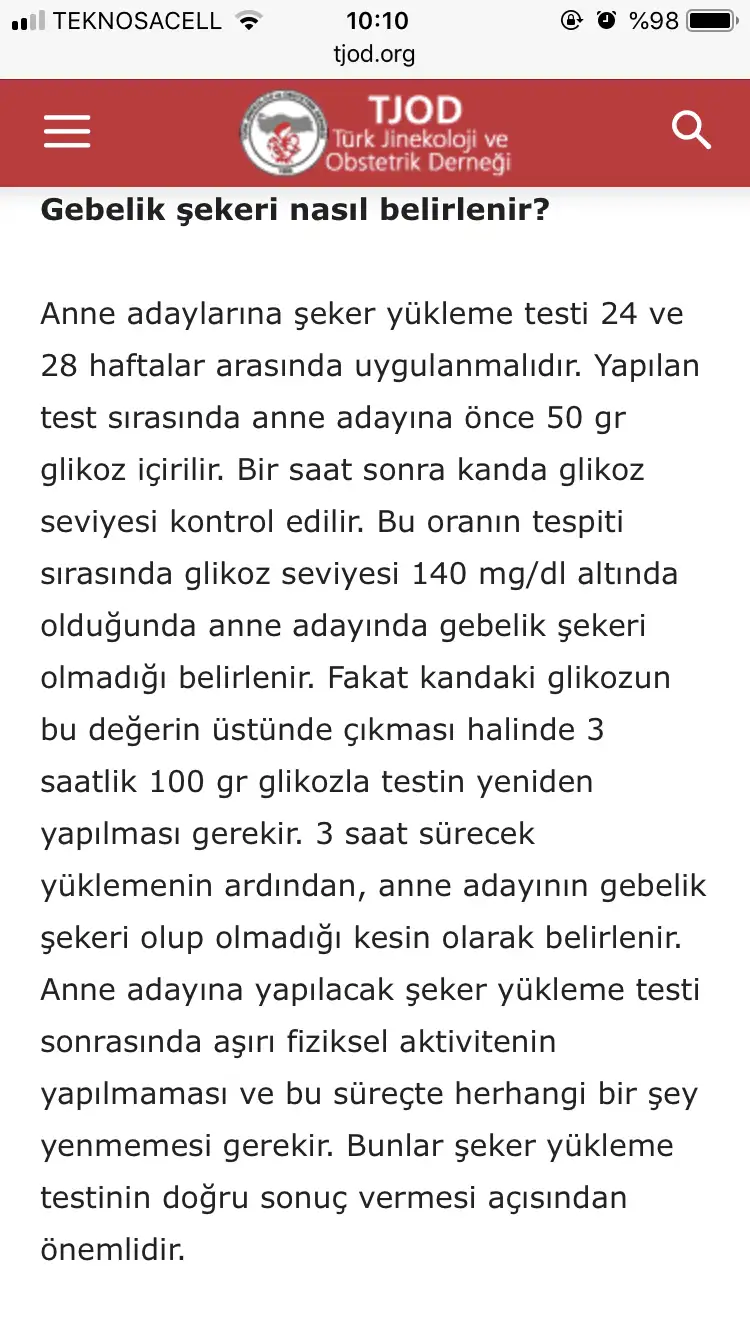Tap the tjod.org address bar
750x1334 pixels.
374,54
